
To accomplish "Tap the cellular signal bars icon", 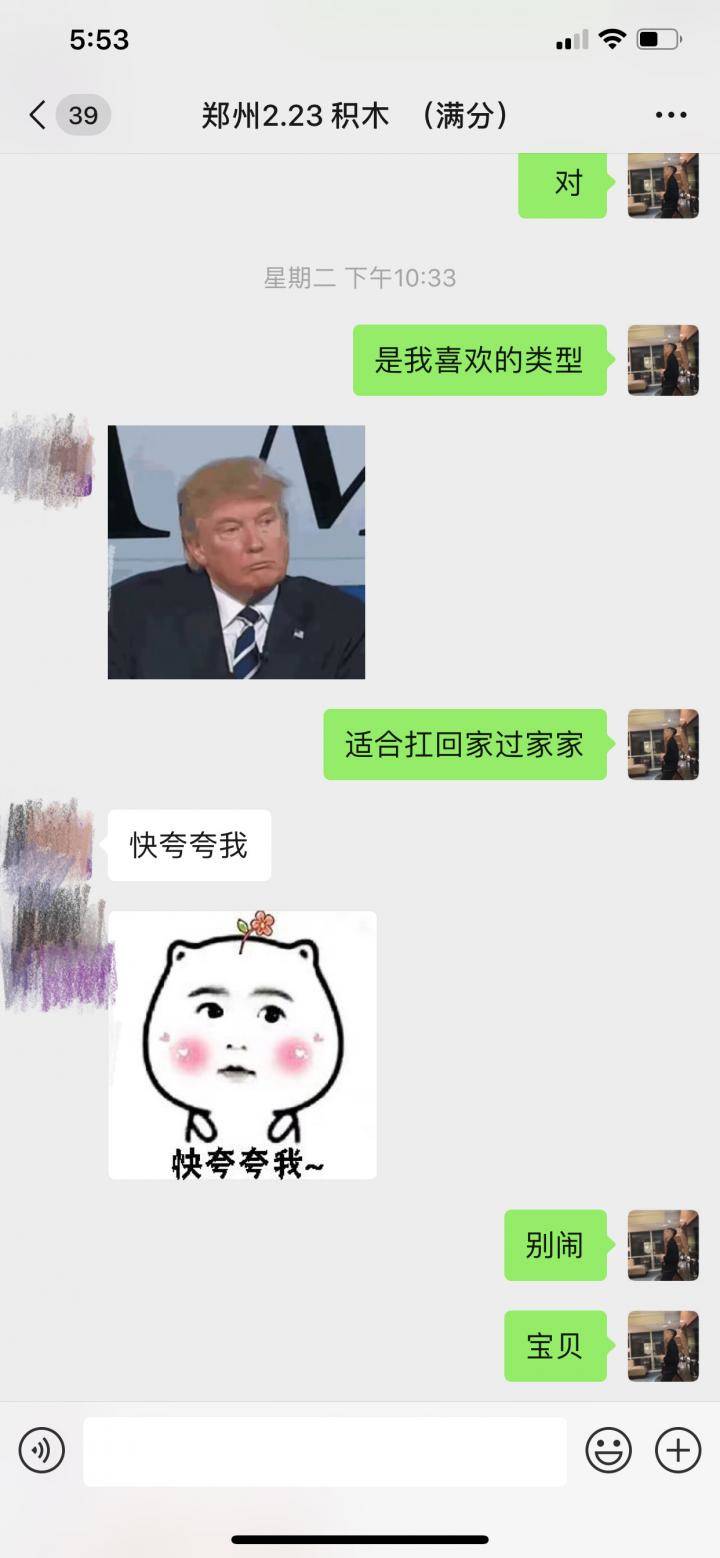I will point(568,40).
